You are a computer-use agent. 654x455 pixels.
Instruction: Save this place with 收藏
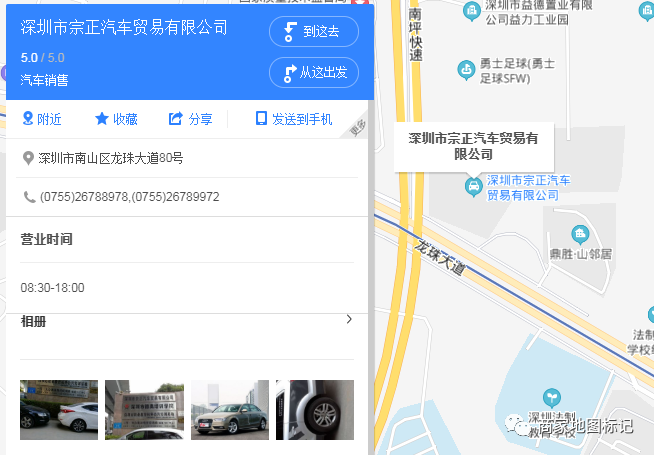point(116,119)
